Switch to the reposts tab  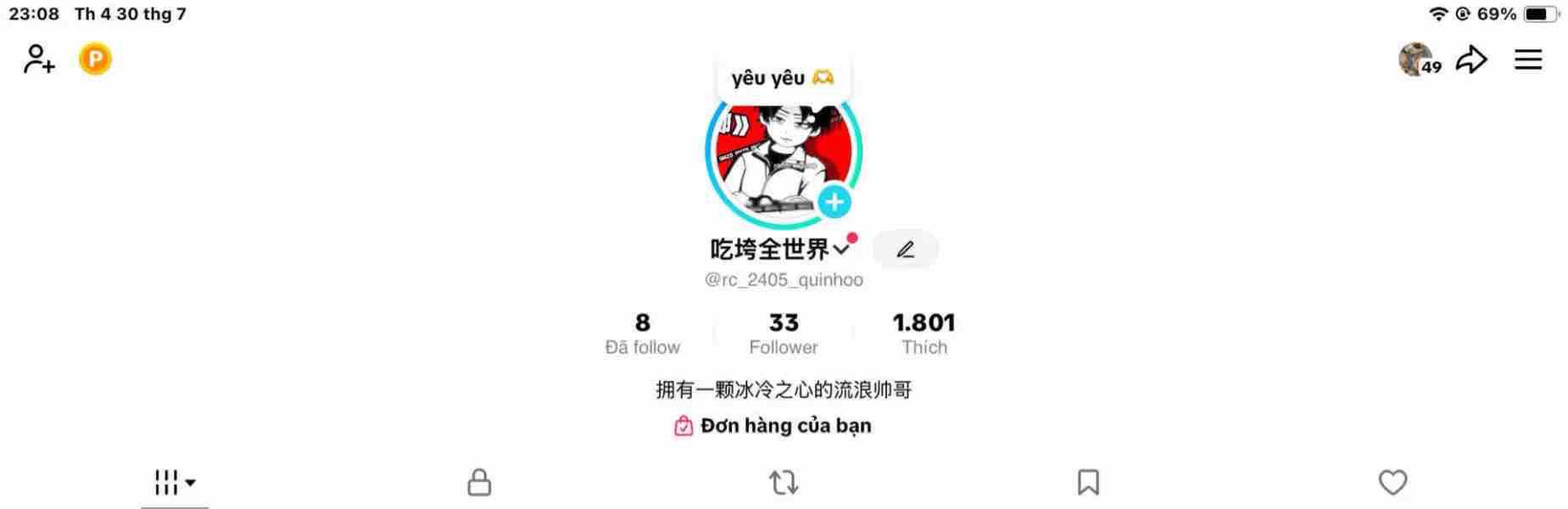point(784,483)
